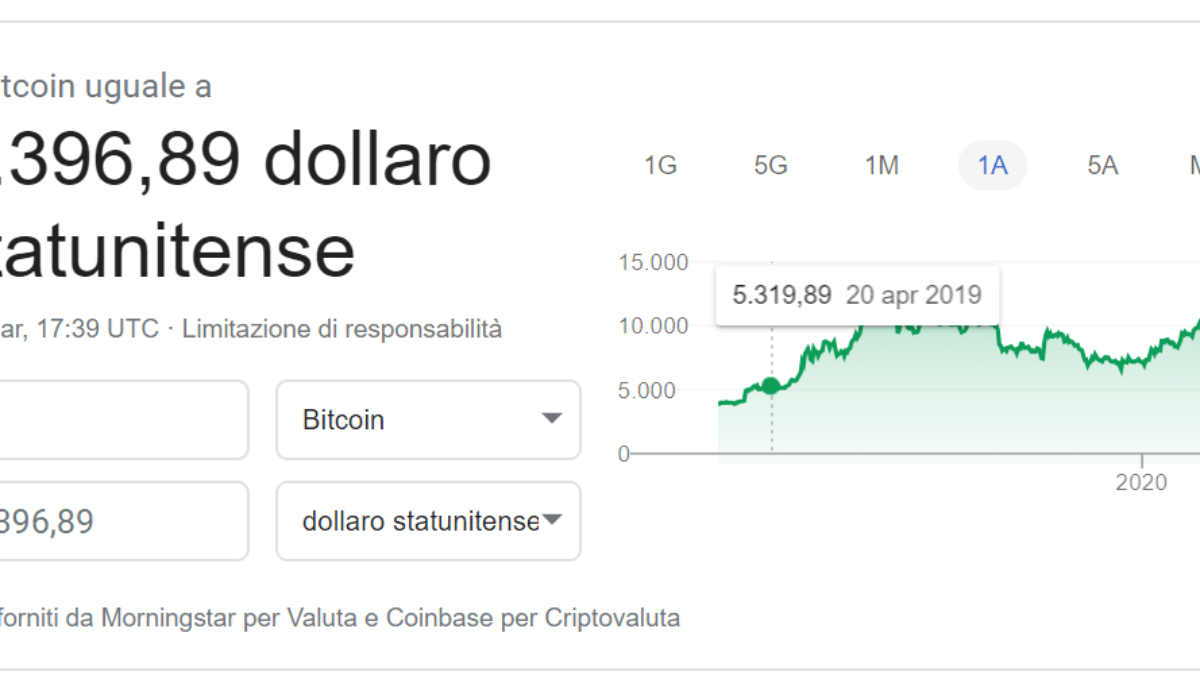Screen dimensions: 1200x675
Task: Tap the dollar amount field showing 396,89
Action: (x=120, y=521)
